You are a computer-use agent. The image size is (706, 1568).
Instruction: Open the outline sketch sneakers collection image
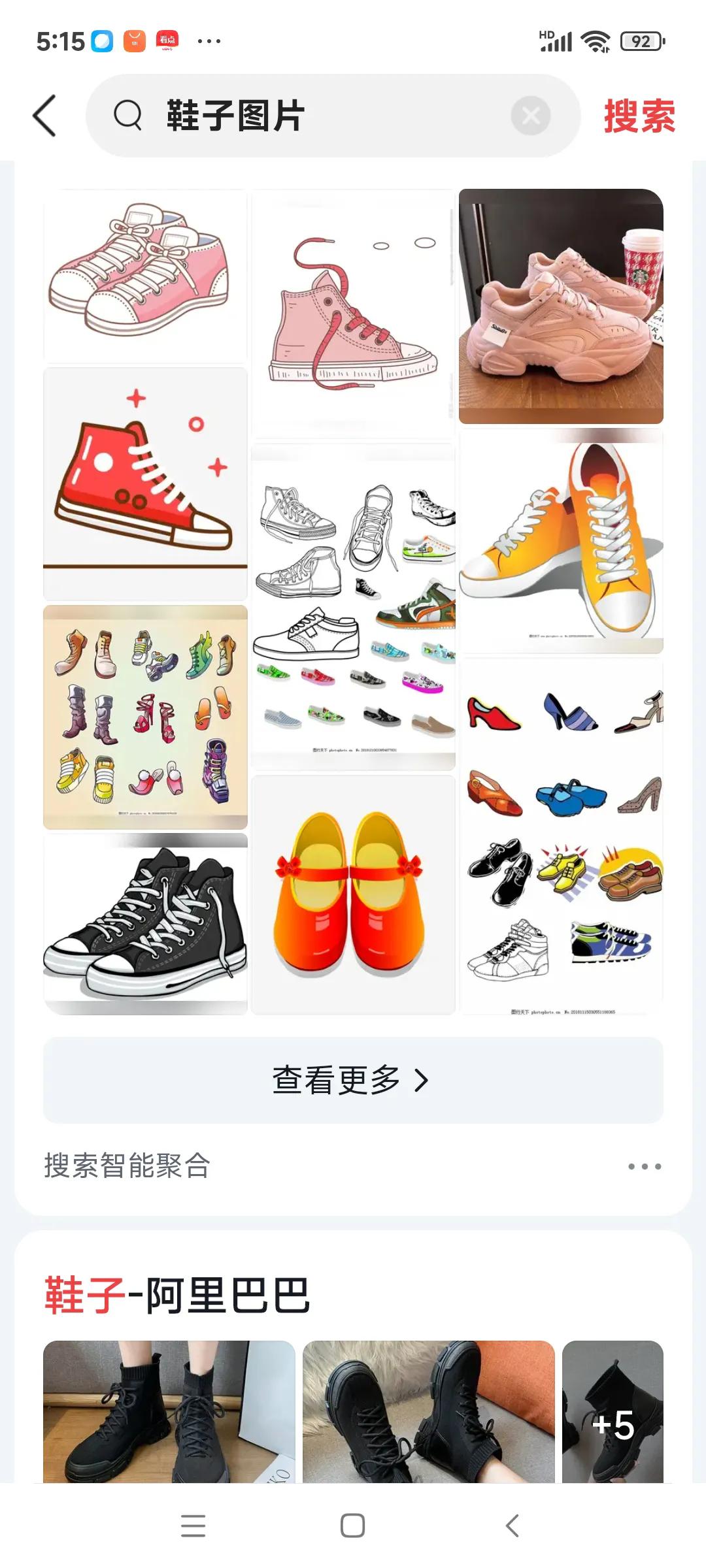pyautogui.click(x=353, y=606)
